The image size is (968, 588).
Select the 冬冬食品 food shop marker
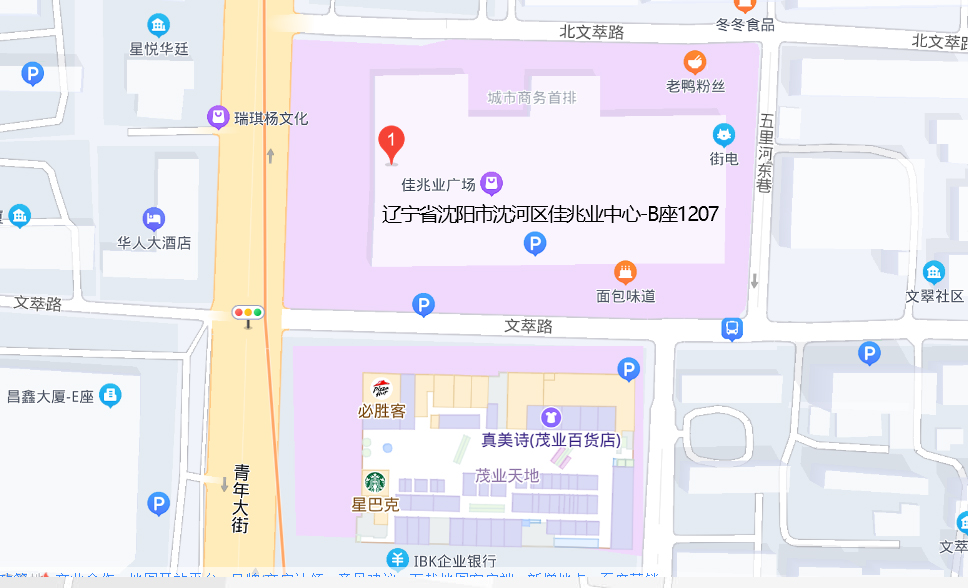(x=743, y=6)
